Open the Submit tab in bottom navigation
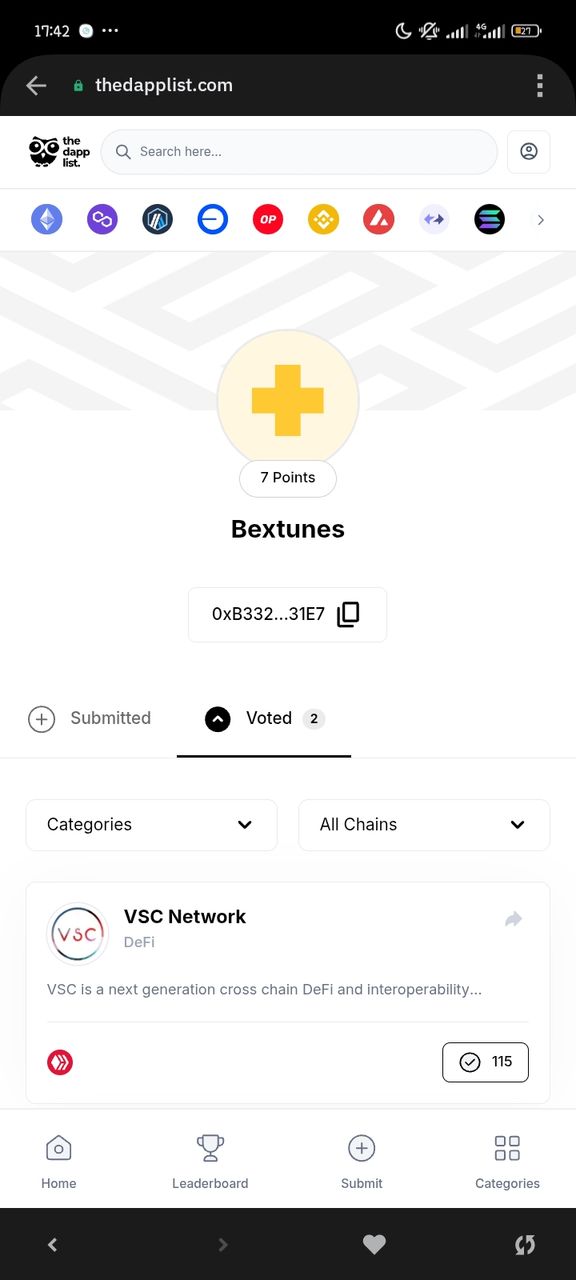Viewport: 576px width, 1280px height. coord(361,1161)
